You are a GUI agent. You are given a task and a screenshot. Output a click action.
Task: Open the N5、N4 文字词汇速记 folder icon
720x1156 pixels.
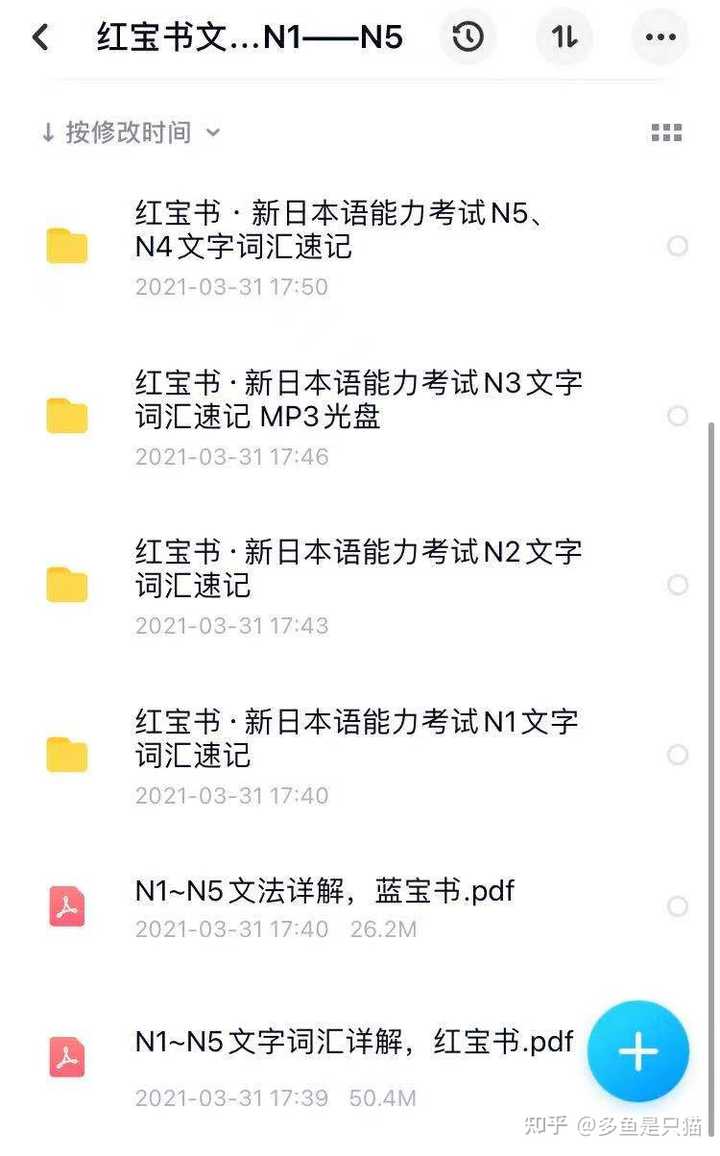(67, 246)
